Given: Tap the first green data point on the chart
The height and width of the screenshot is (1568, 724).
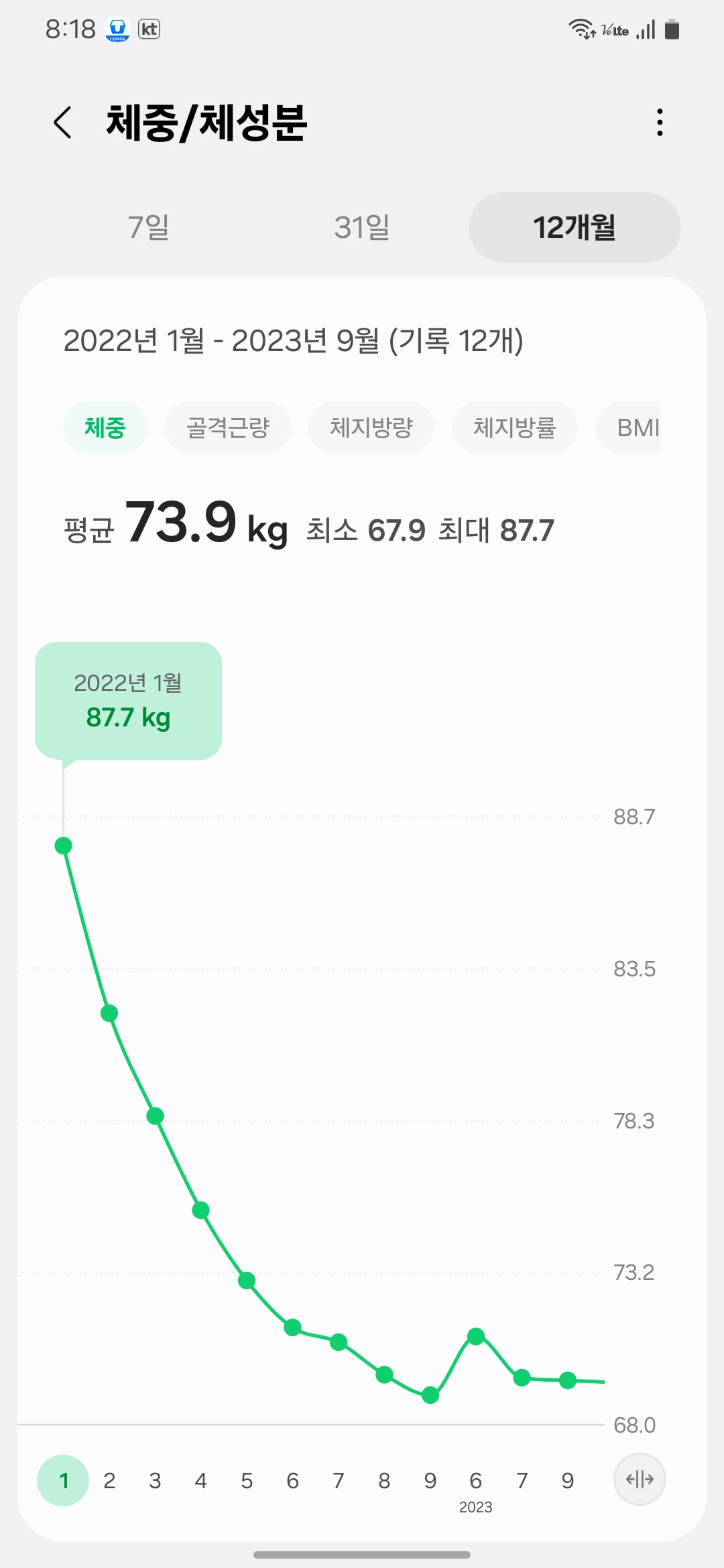Looking at the screenshot, I should coord(63,846).
